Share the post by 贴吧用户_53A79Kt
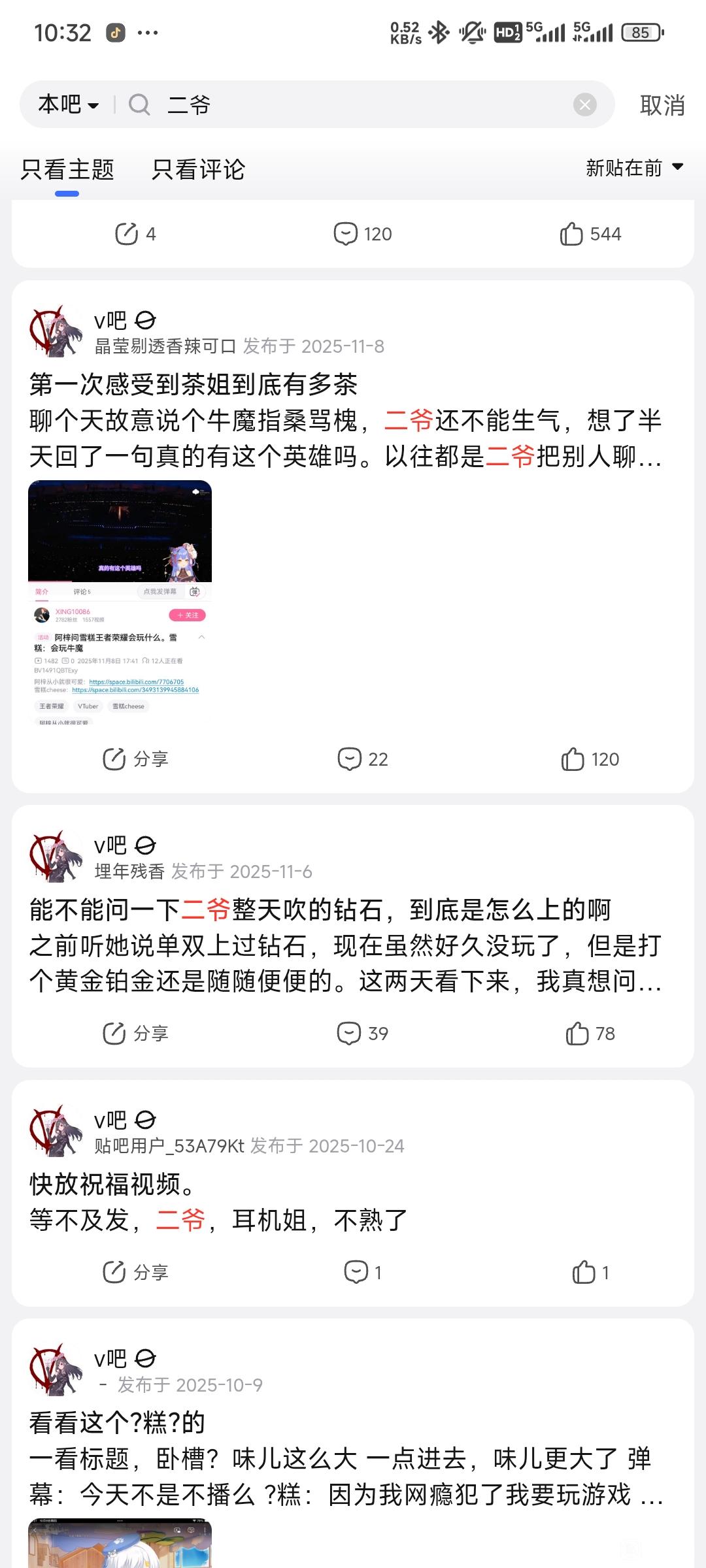 pyautogui.click(x=136, y=1272)
